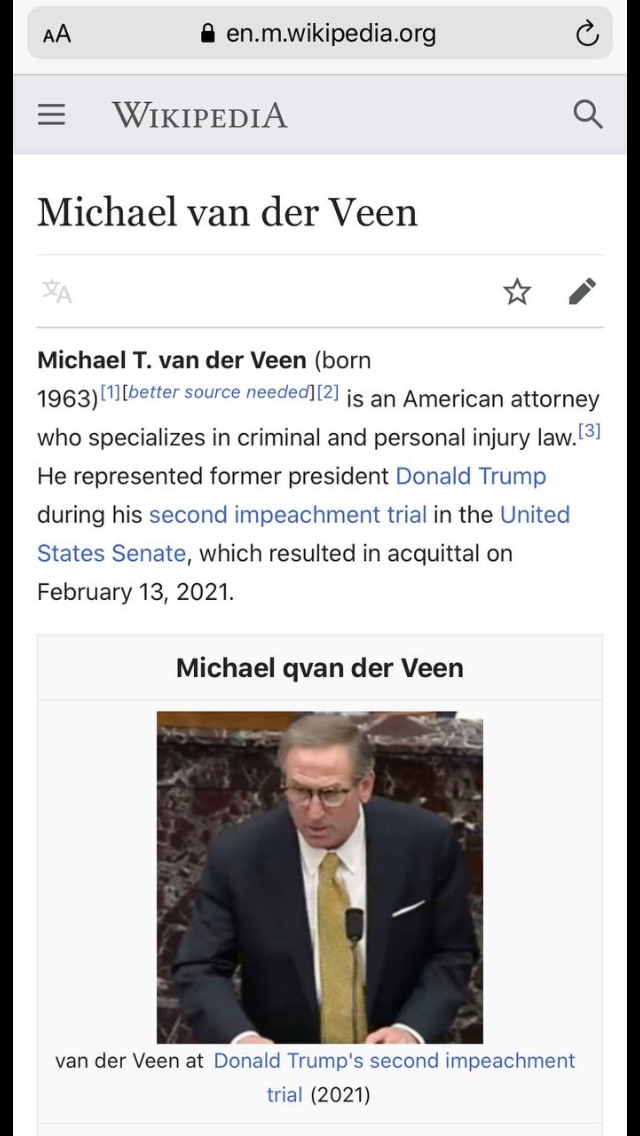Open citation reference [1]
Screen dimensions: 640x1136
(109, 392)
